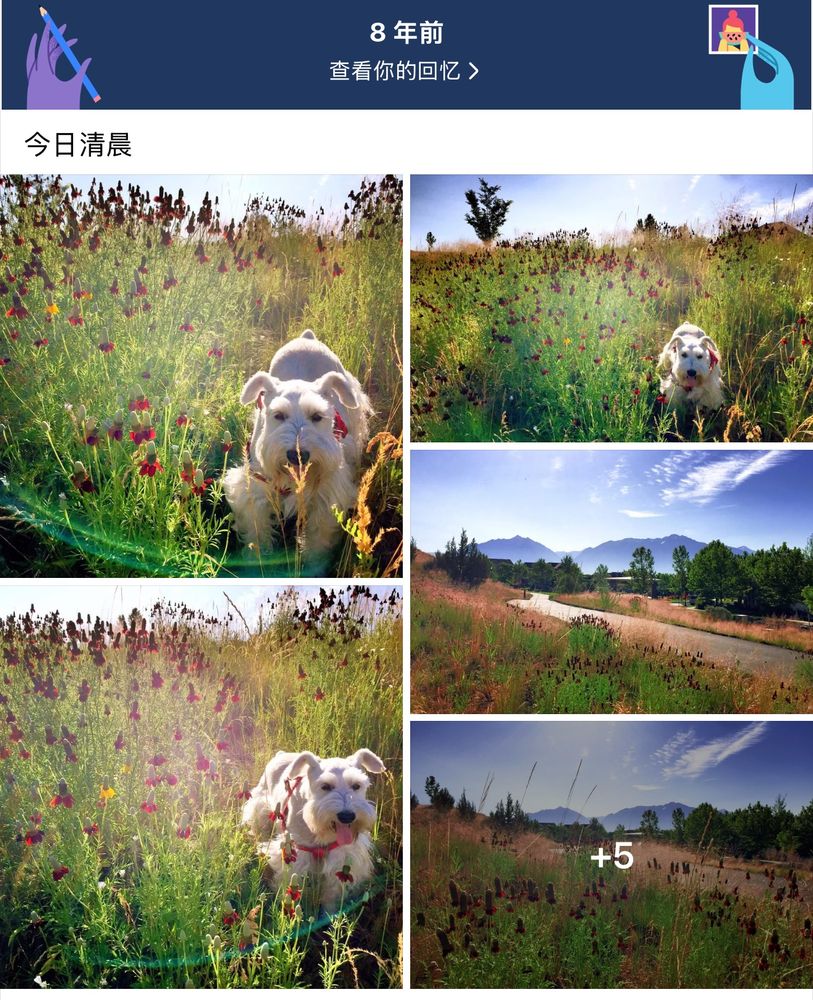Open the '查看你的回忆' memories link
The height and width of the screenshot is (1000, 813).
404,71
